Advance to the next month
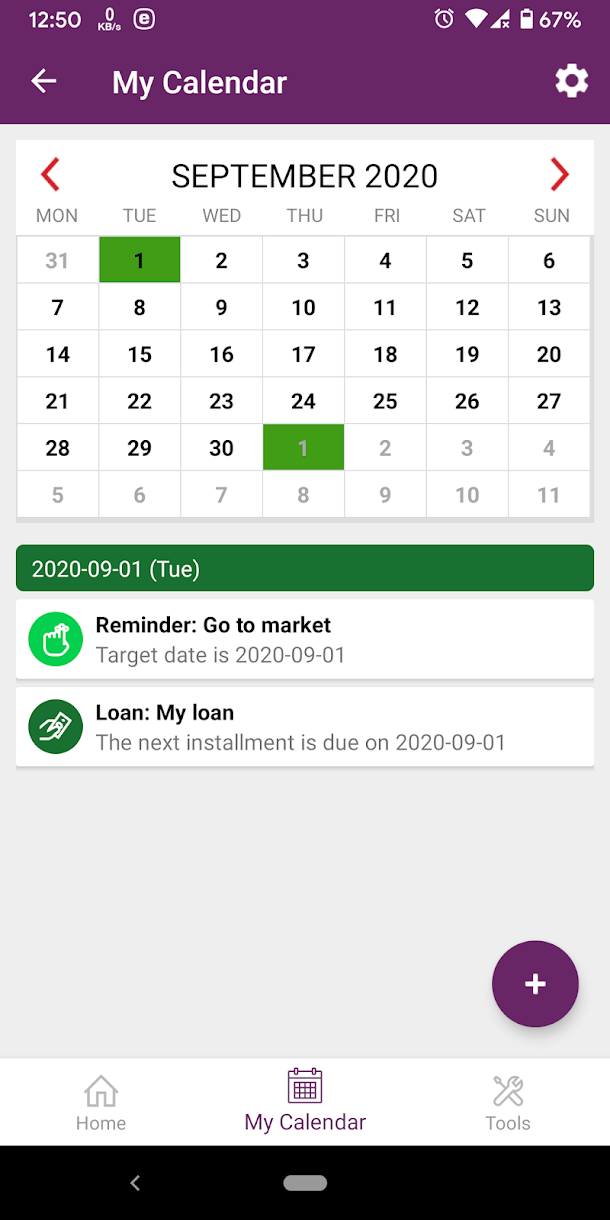Viewport: 610px width, 1220px height. [x=559, y=175]
